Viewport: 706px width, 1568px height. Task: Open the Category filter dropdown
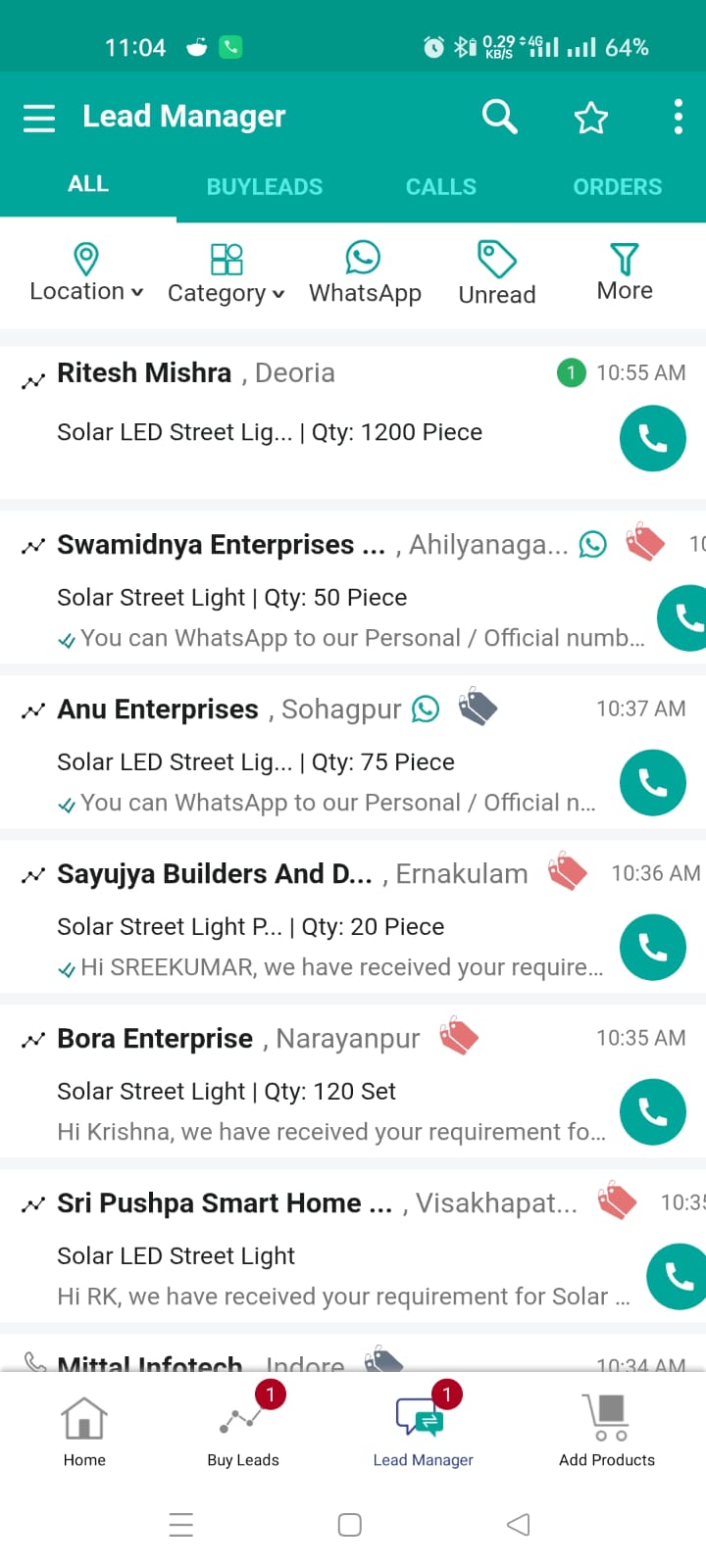click(225, 271)
